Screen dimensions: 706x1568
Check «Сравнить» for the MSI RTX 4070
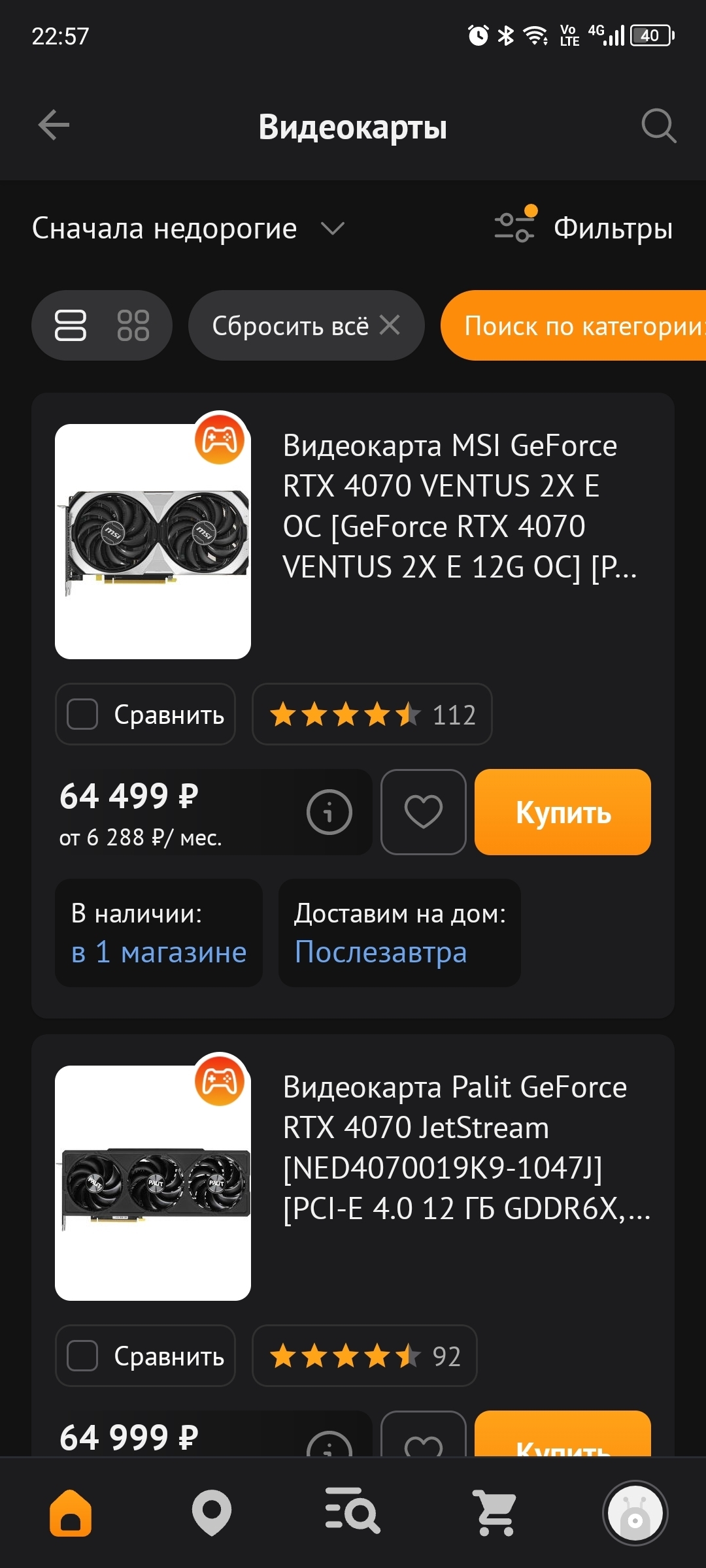pos(83,714)
